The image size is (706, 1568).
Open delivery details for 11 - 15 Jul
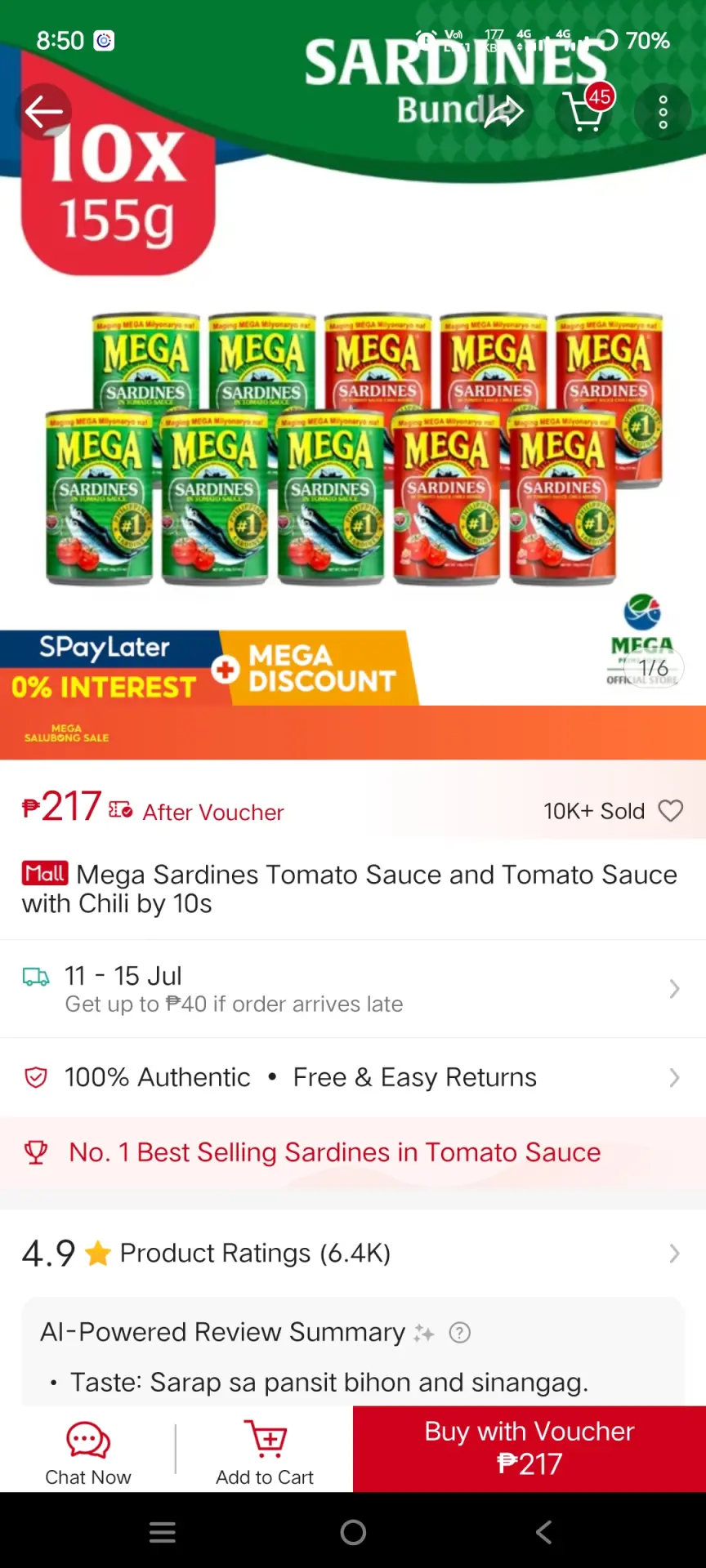pos(353,989)
